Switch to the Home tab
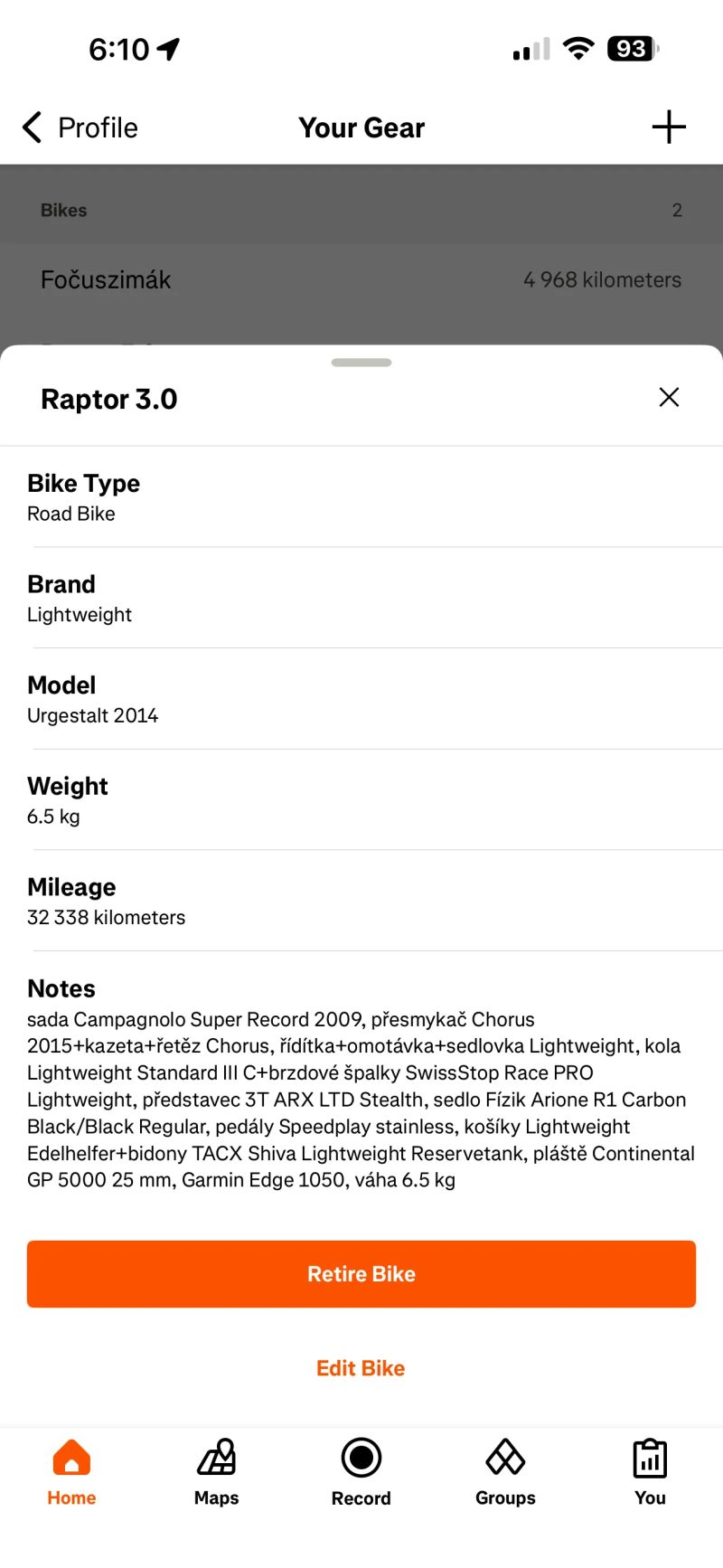 [71, 1472]
